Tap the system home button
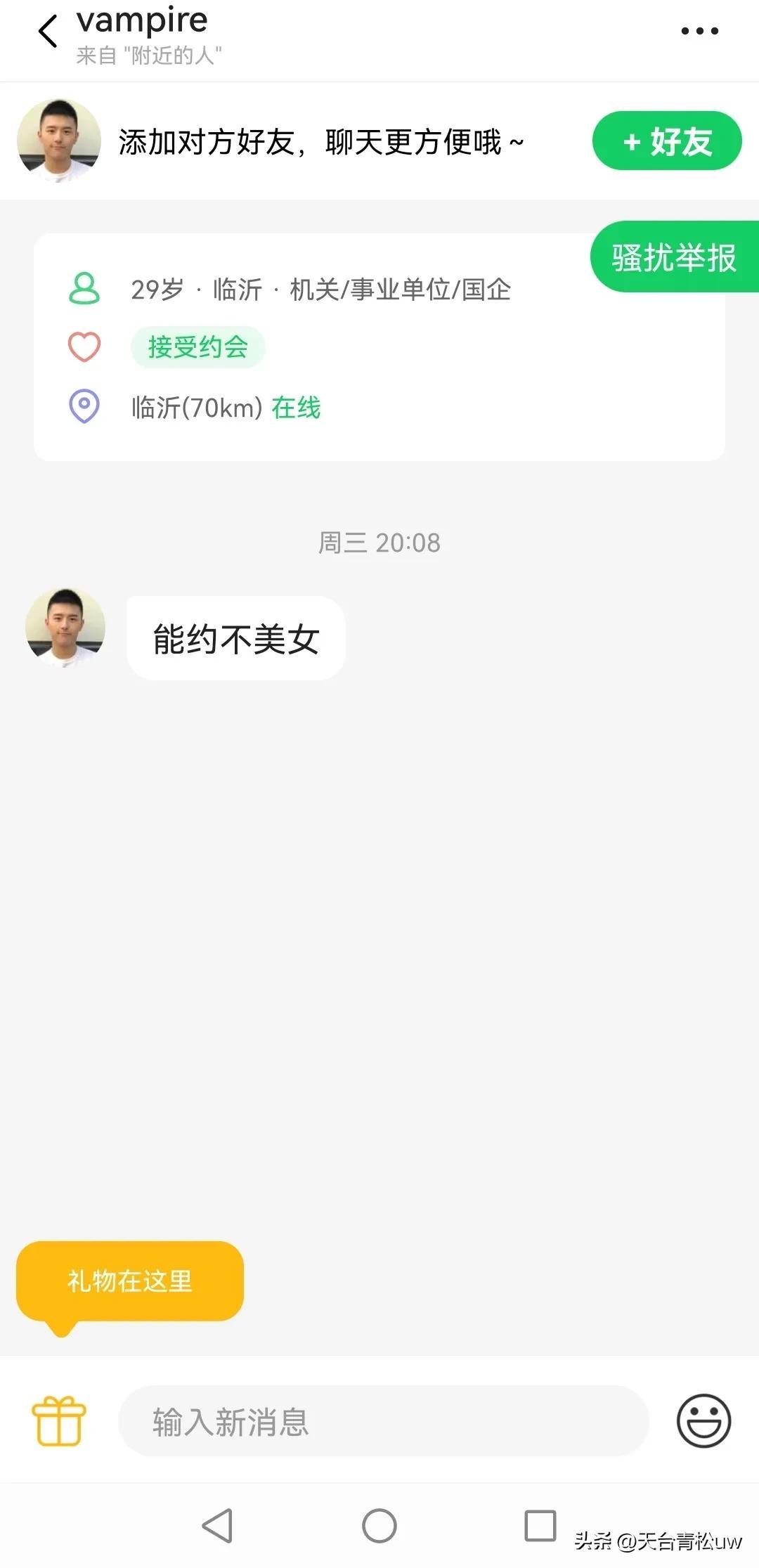759x1568 pixels. (379, 1526)
